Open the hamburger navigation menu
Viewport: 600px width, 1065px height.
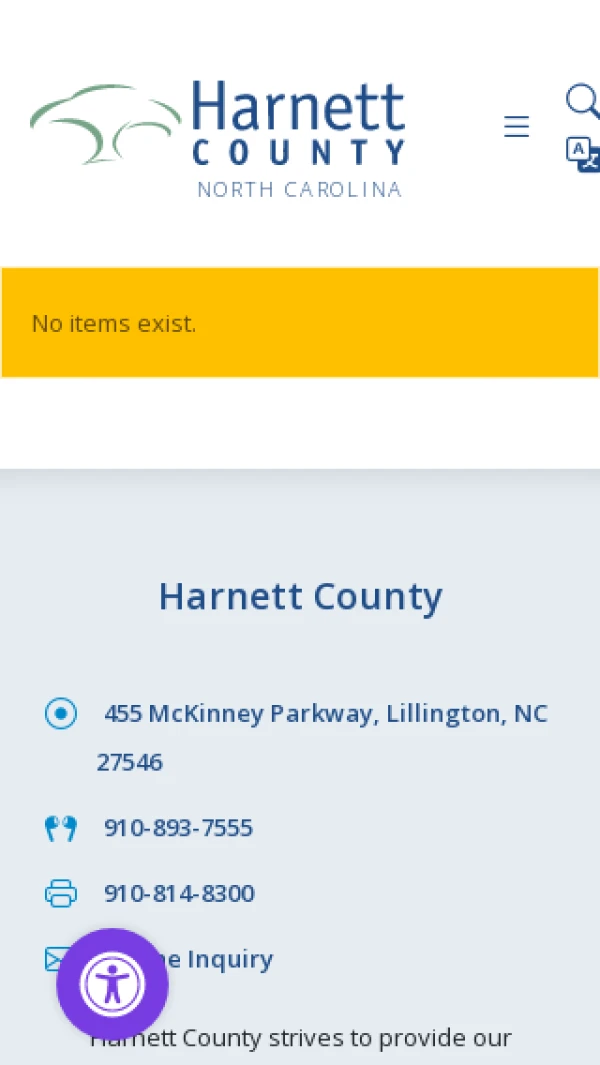(516, 127)
